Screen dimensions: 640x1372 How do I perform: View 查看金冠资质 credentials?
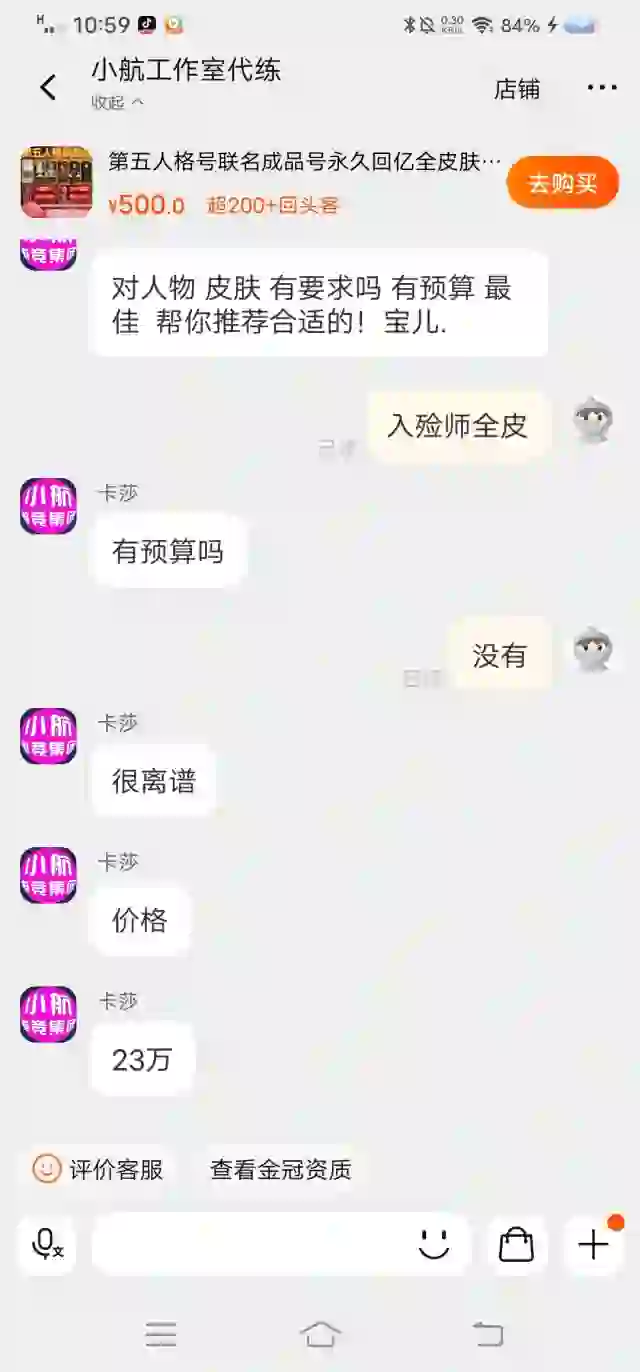(281, 1168)
